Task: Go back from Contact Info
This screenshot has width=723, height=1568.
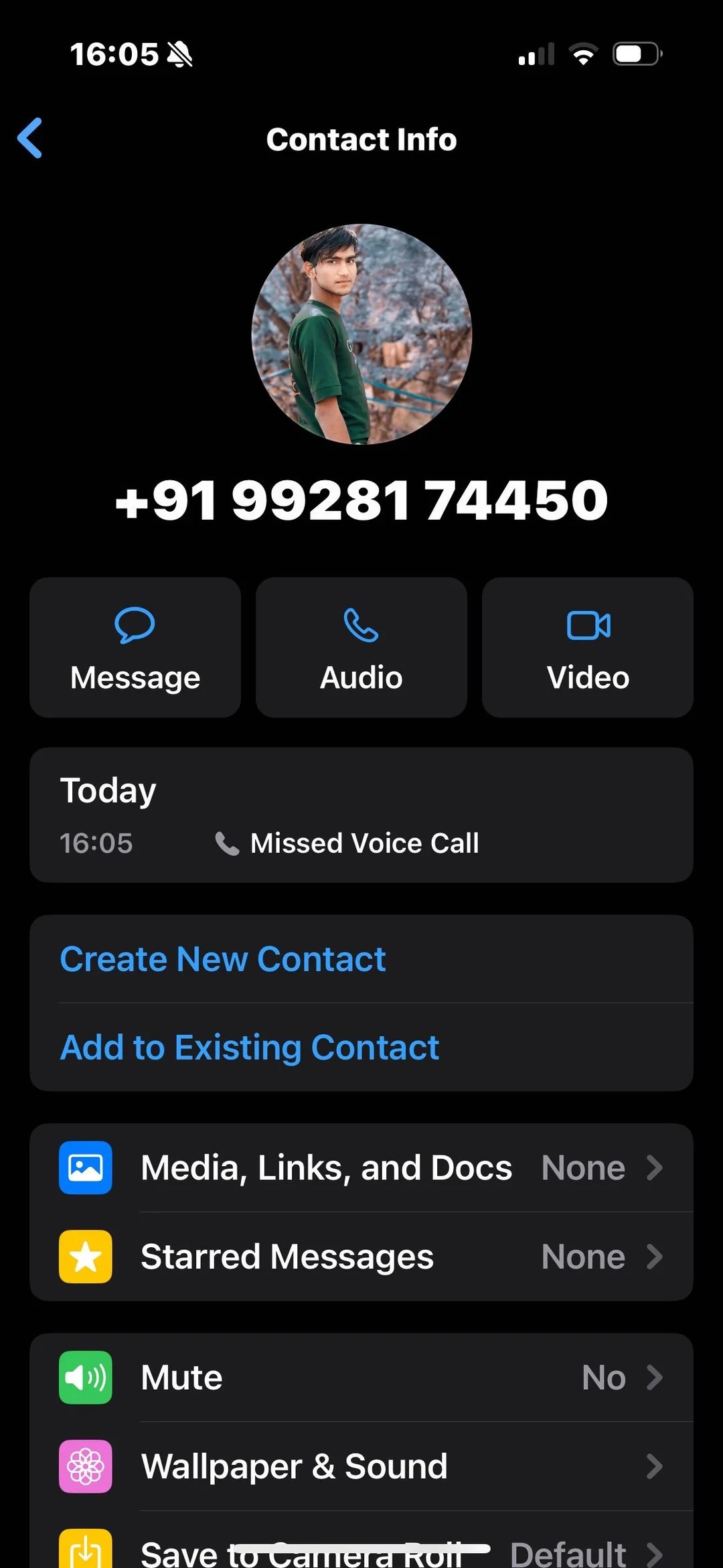Action: point(30,139)
